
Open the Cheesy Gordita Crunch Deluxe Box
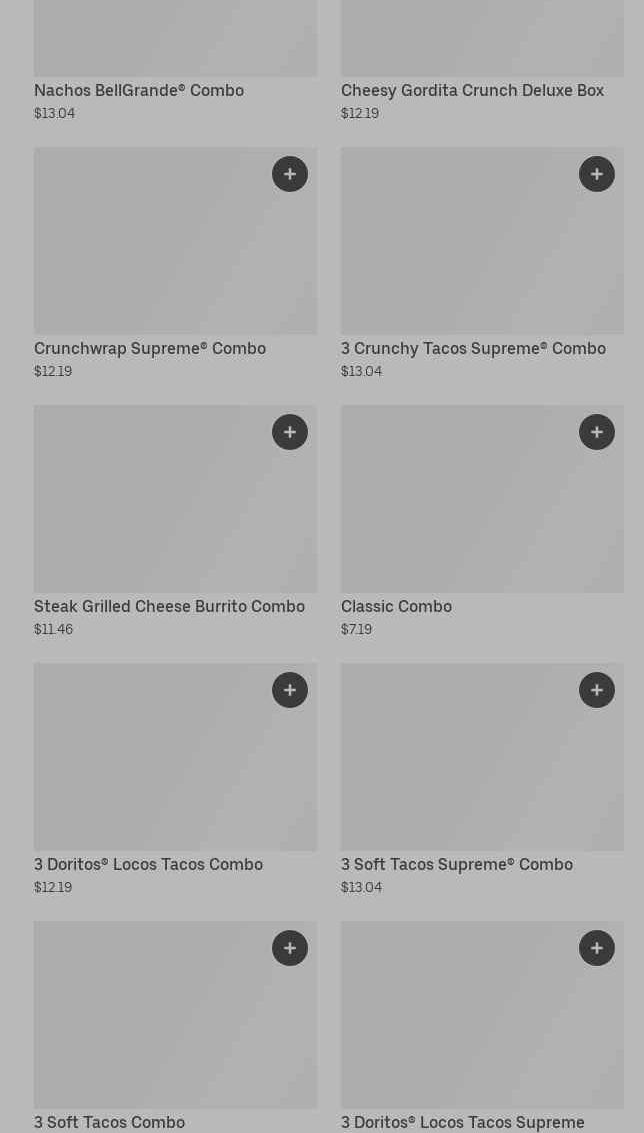click(x=473, y=90)
